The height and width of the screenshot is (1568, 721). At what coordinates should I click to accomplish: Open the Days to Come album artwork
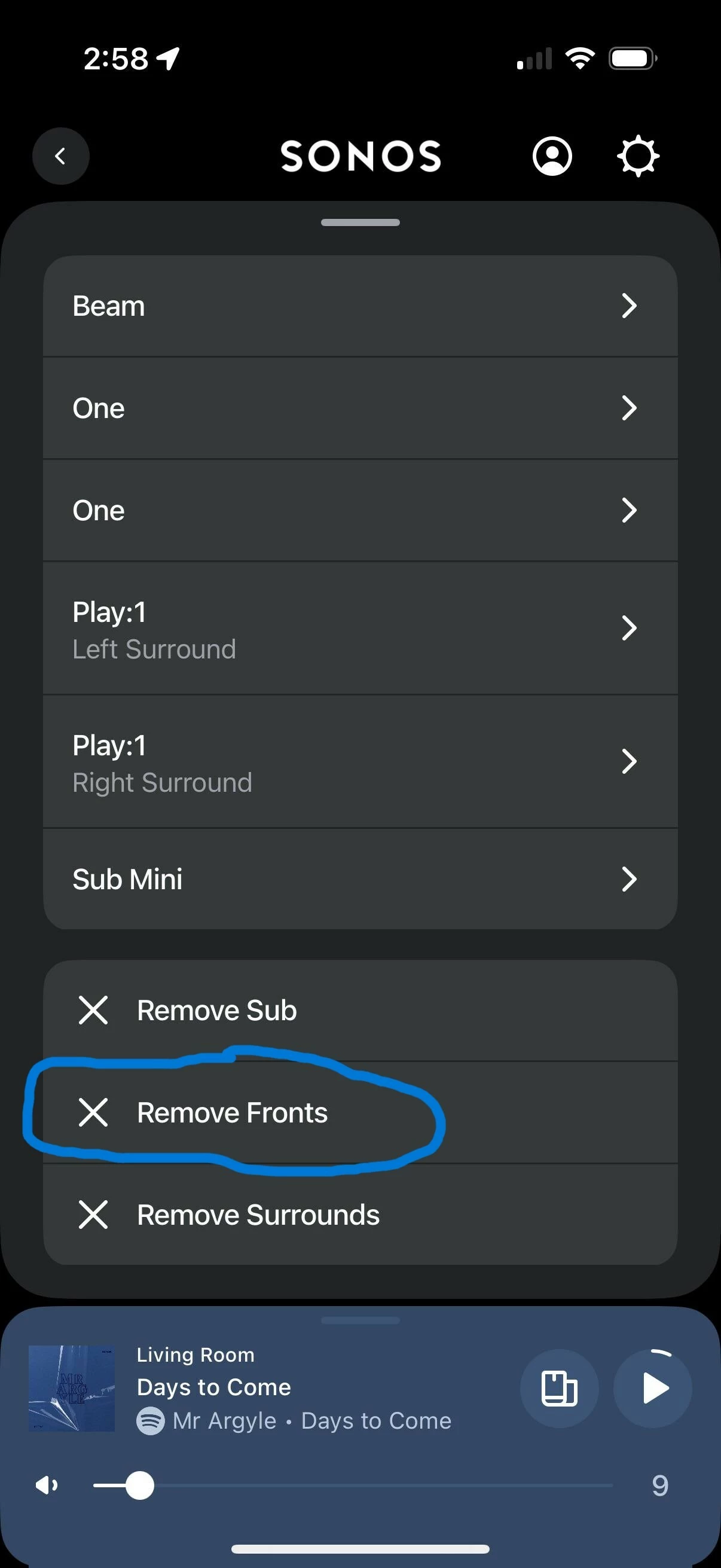(x=72, y=1389)
